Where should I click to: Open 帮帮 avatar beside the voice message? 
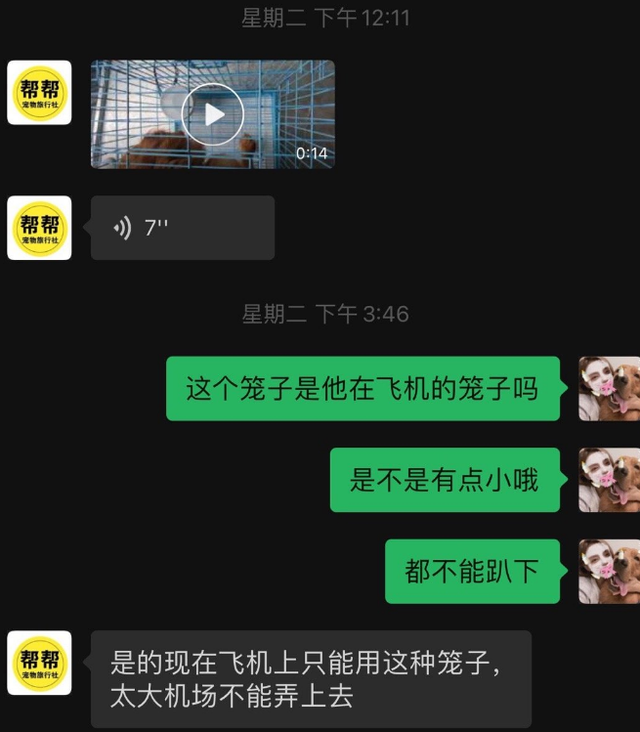40,228
